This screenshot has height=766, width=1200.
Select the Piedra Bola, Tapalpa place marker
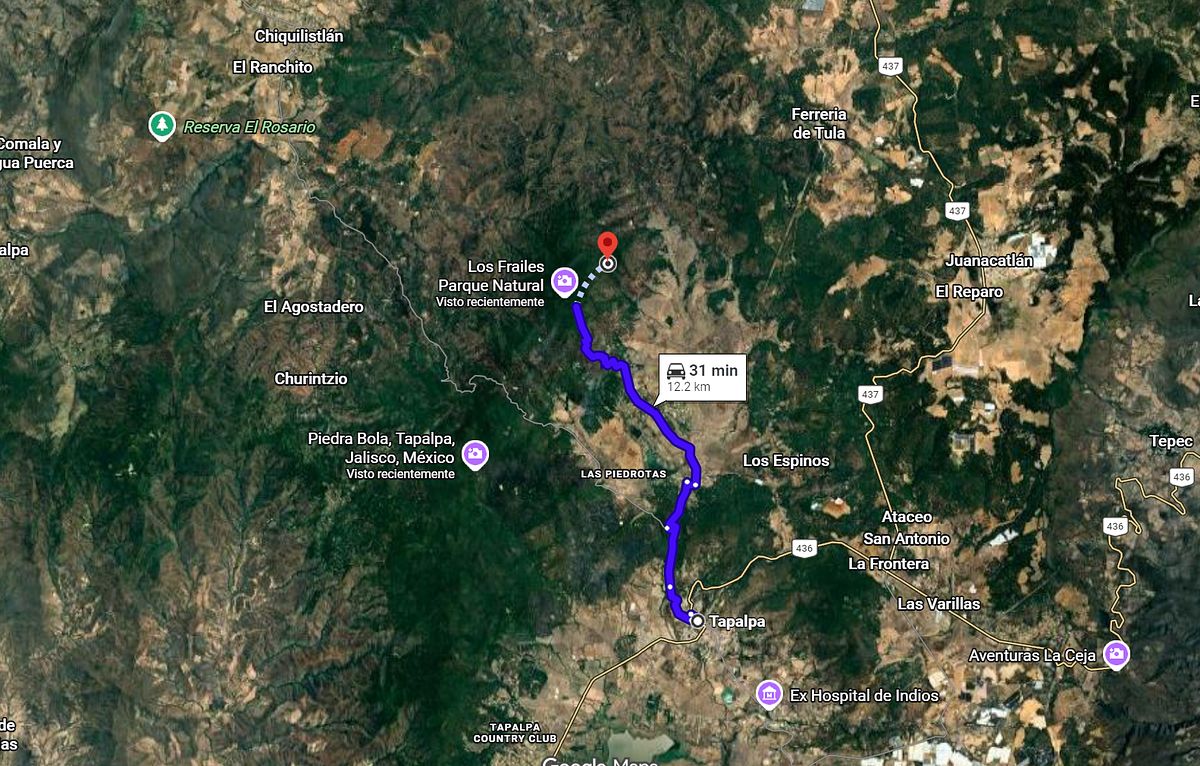tap(476, 455)
